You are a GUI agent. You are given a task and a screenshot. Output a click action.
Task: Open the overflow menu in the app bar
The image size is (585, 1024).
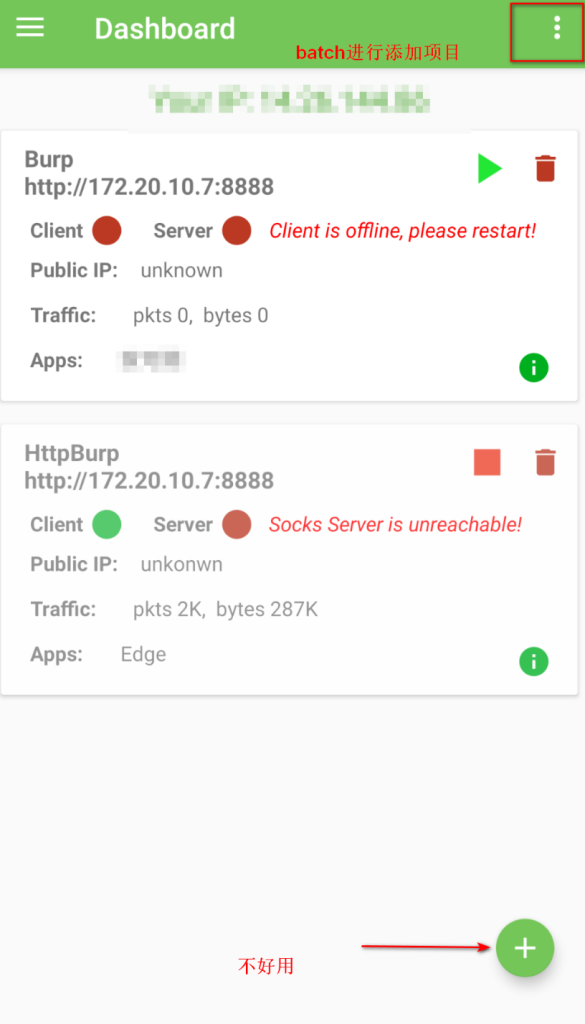(556, 28)
